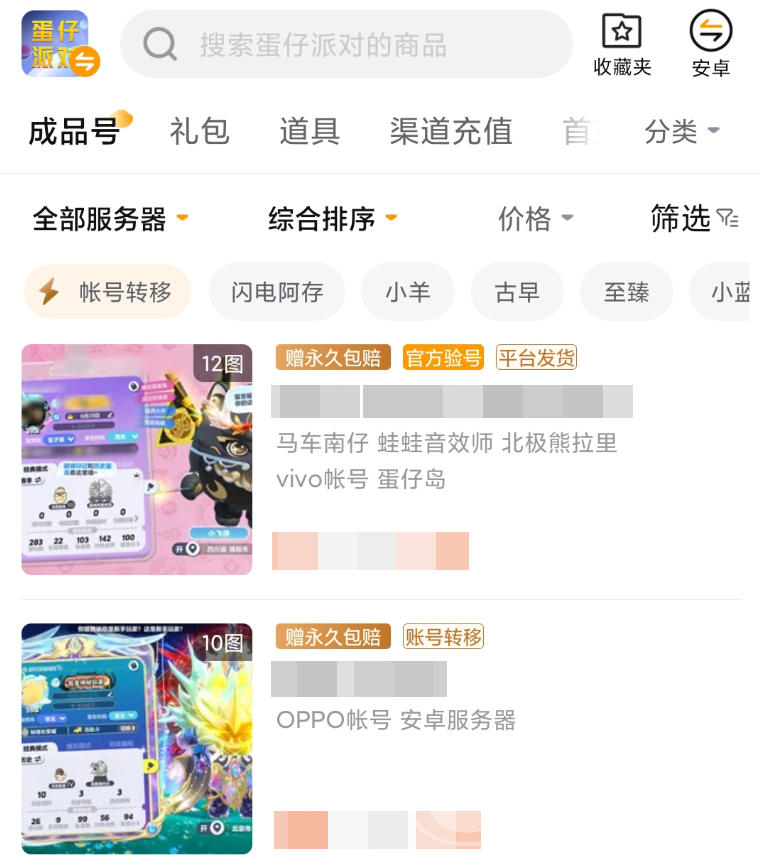Select the 道具 tab

tap(309, 131)
